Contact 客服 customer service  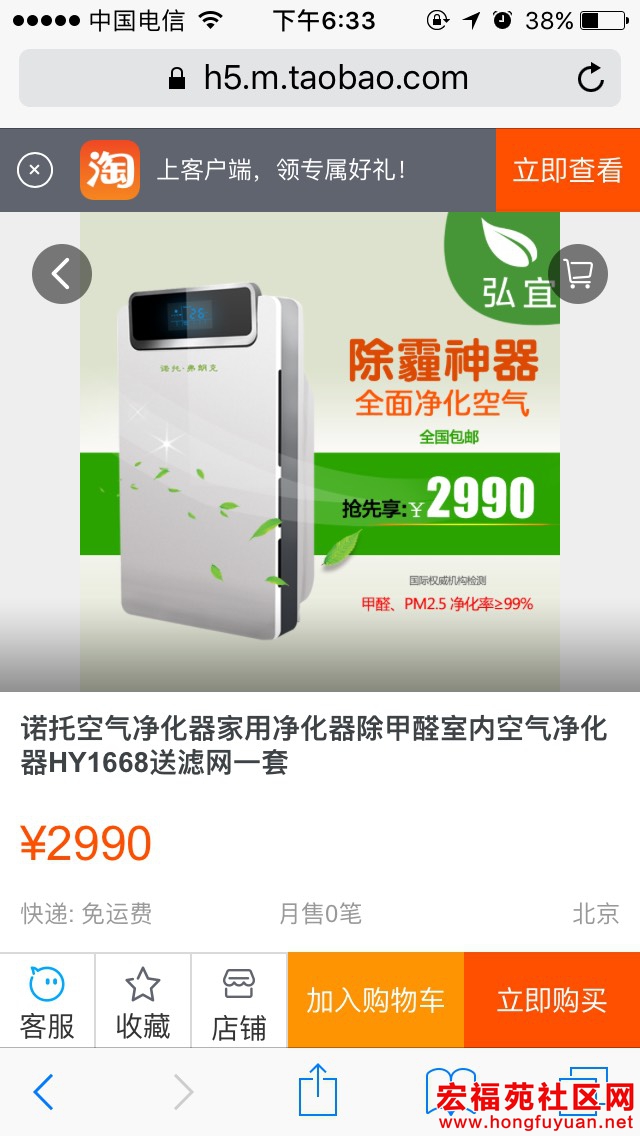point(47,1001)
